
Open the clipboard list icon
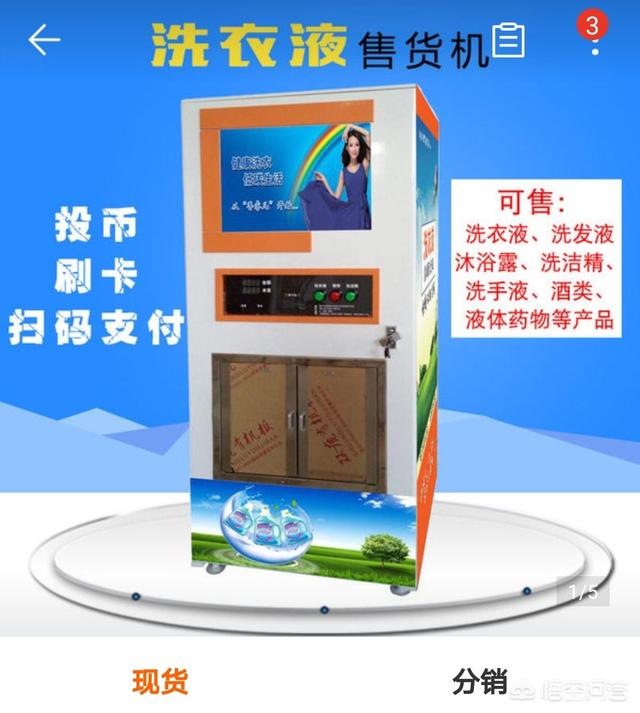coord(510,40)
